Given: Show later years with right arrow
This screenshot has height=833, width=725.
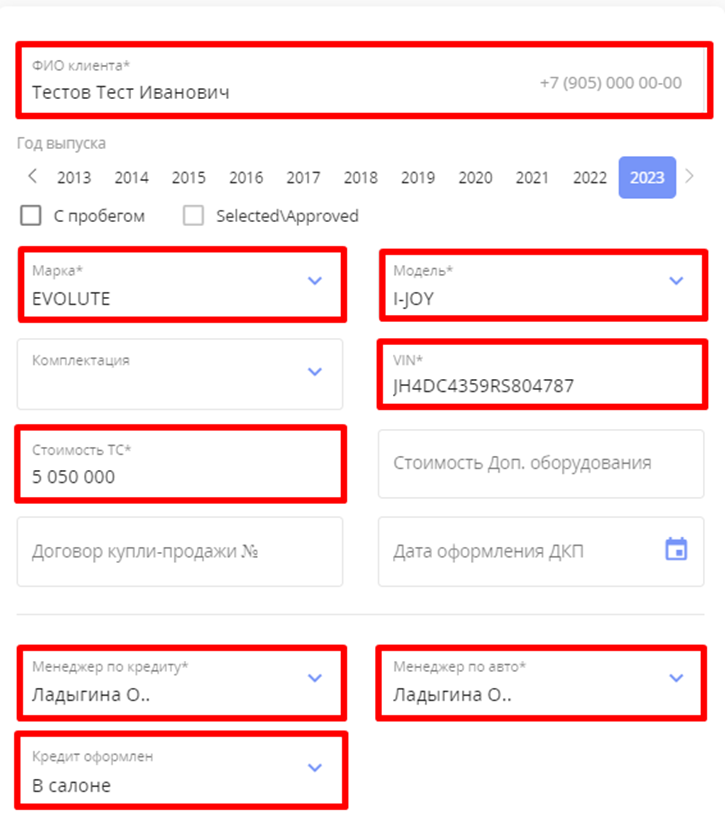Looking at the screenshot, I should coord(689,177).
